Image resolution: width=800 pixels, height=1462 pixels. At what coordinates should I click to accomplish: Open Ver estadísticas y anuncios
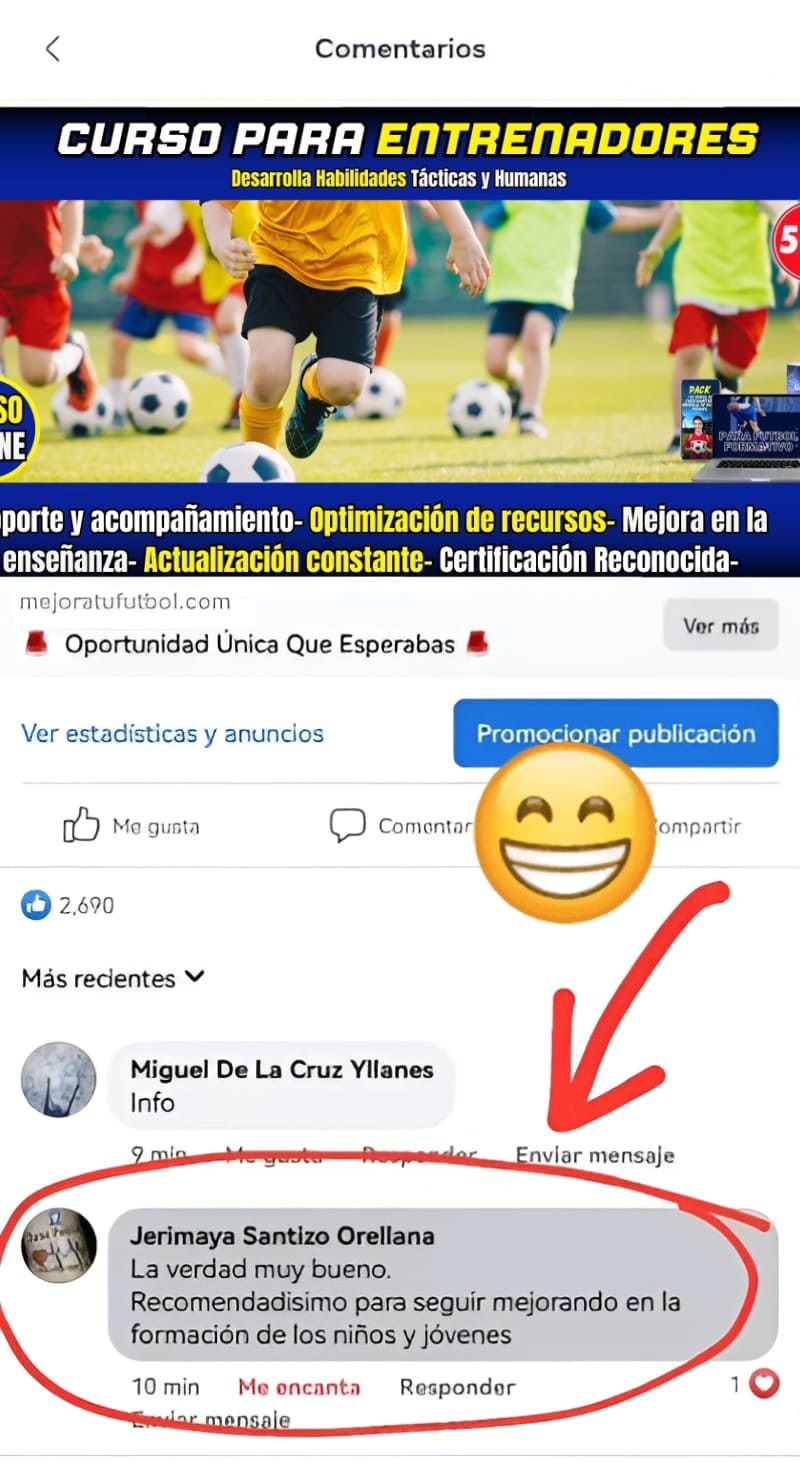[x=172, y=733]
